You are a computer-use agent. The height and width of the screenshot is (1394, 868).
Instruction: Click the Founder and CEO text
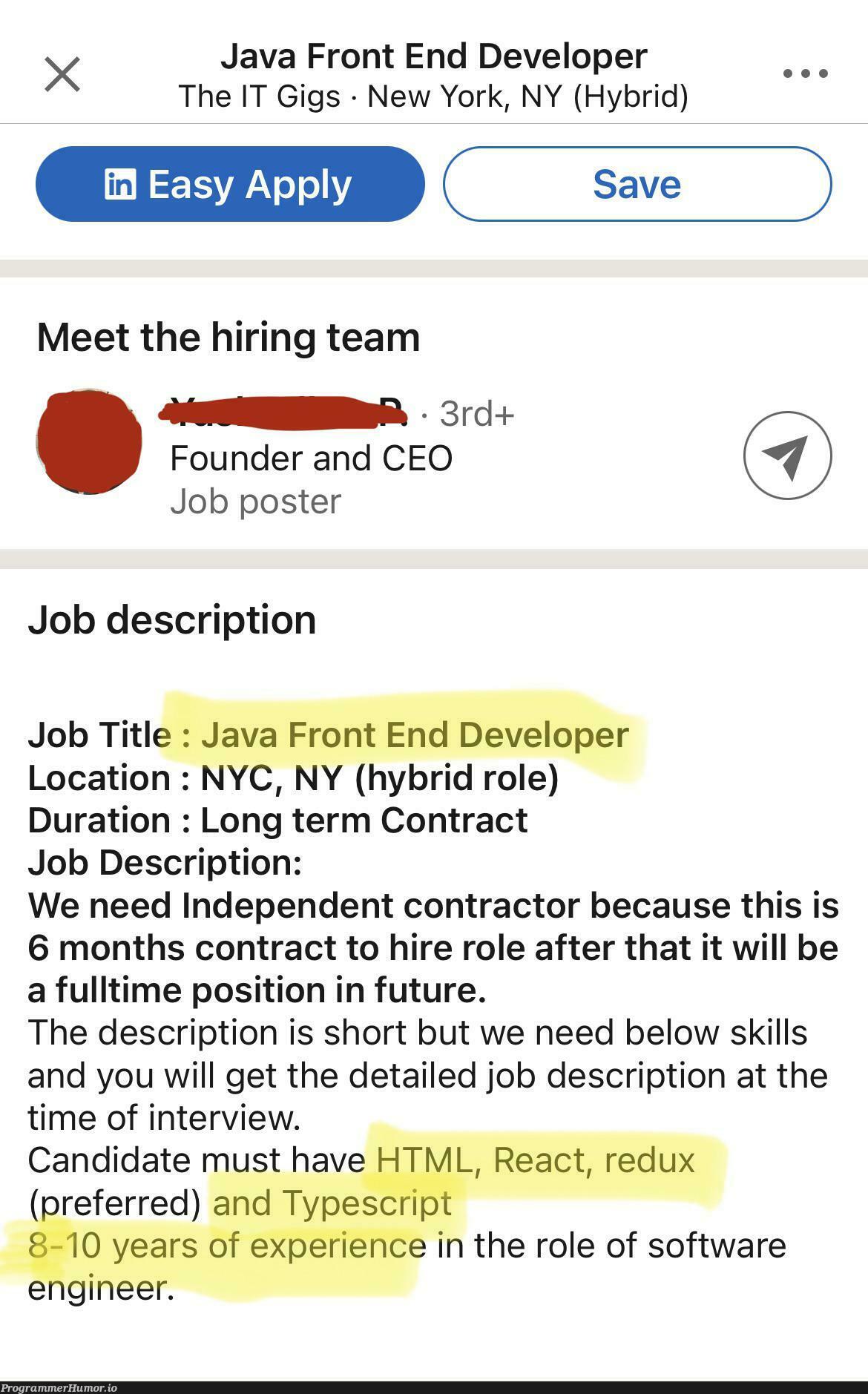[x=310, y=458]
